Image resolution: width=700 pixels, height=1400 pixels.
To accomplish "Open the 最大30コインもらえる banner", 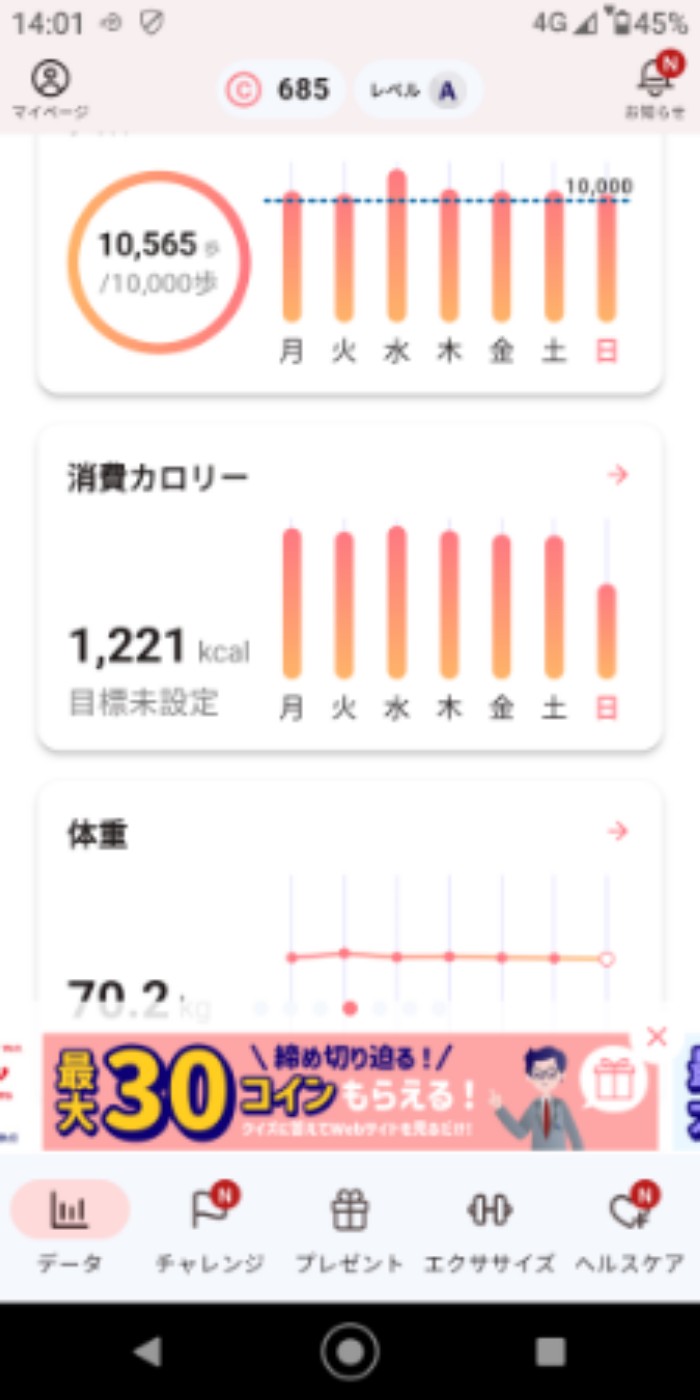I will pos(330,1090).
